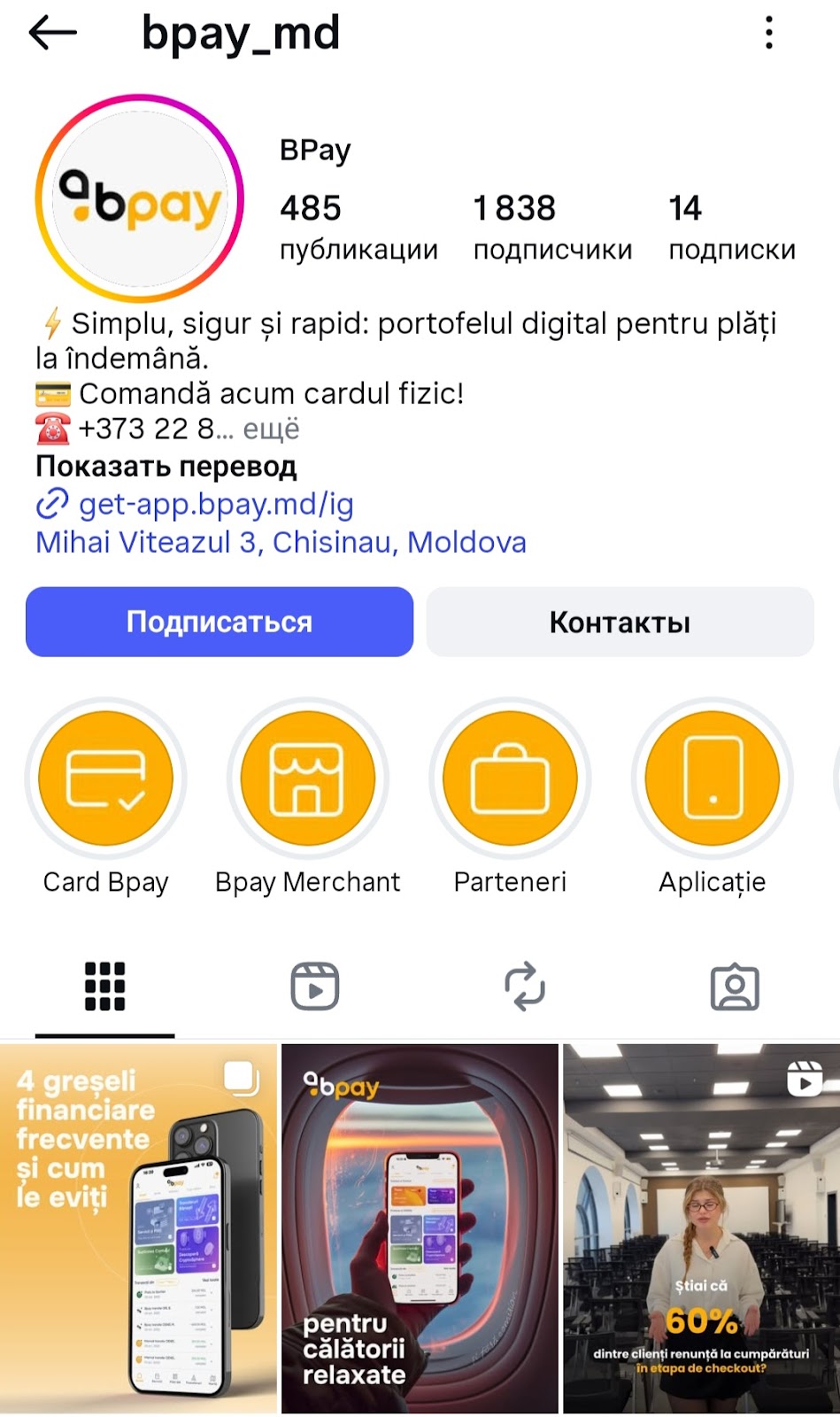Open the Контакты button
The height and width of the screenshot is (1417, 840).
620,622
